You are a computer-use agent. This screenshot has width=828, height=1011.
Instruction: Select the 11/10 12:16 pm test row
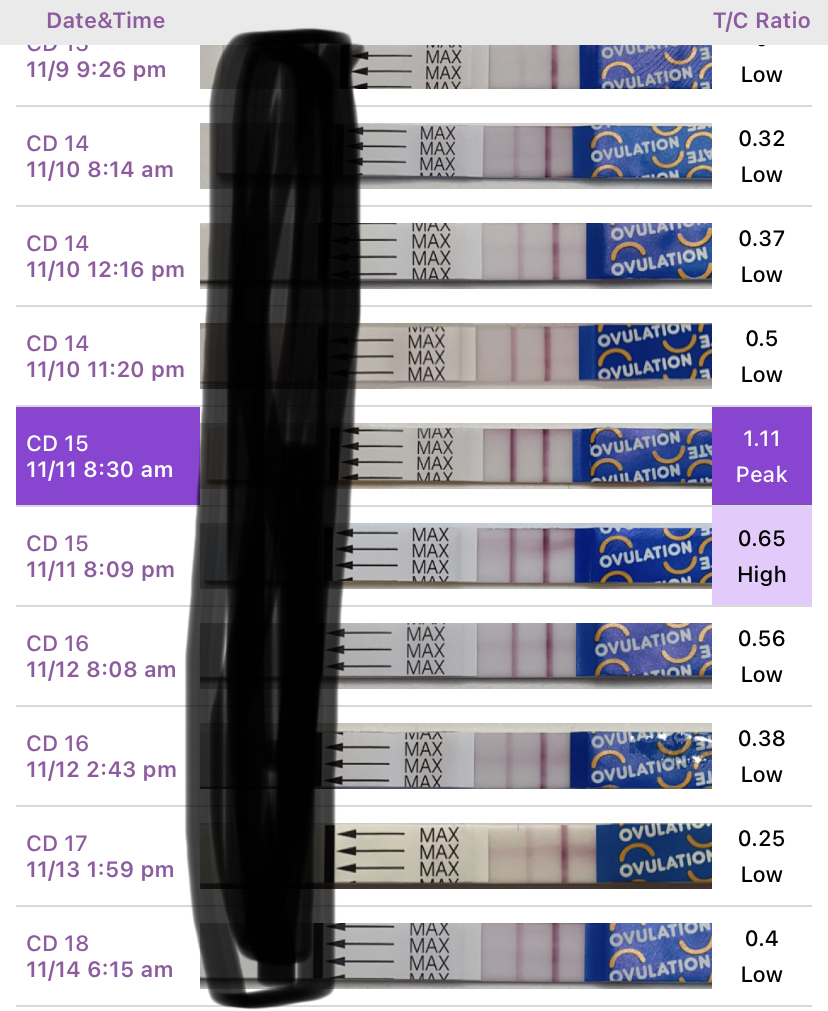pos(105,257)
